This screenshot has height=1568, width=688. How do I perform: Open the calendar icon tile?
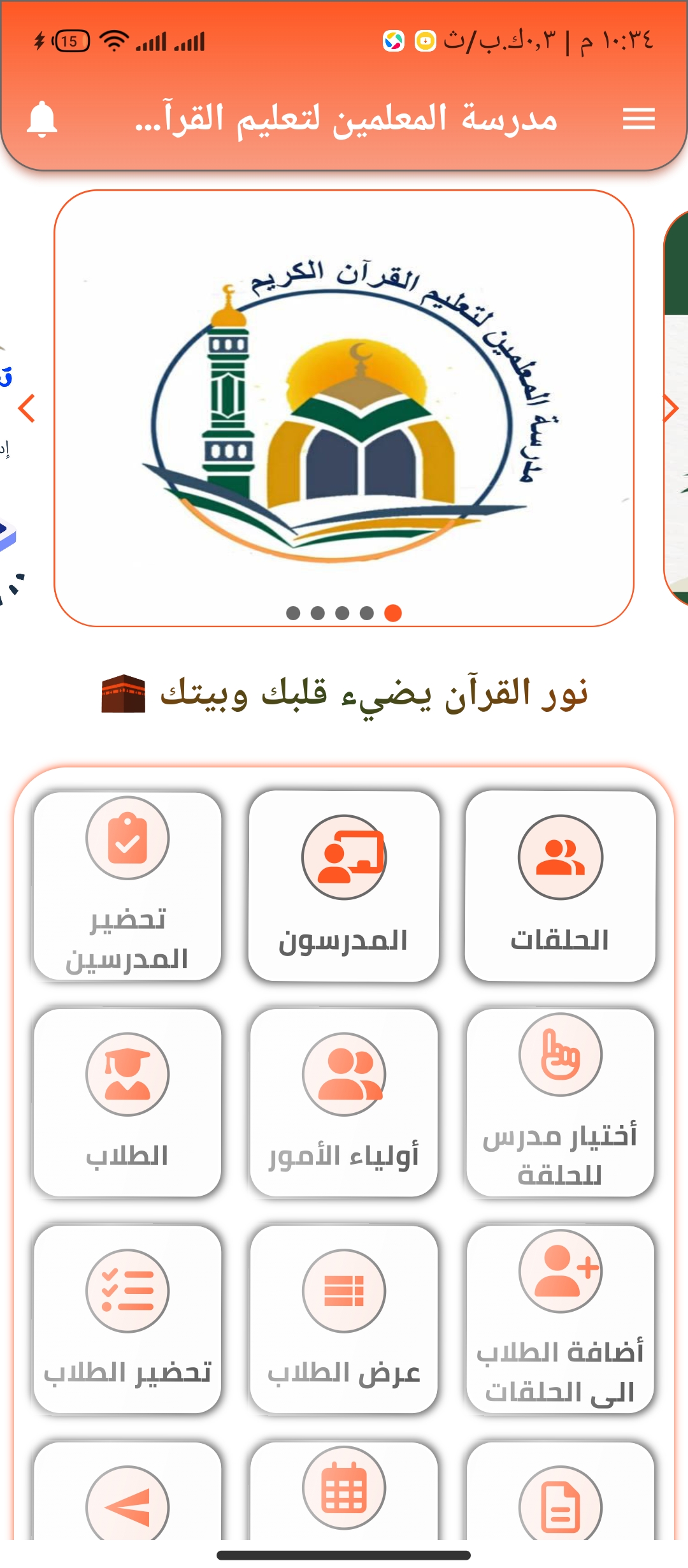(x=344, y=1493)
